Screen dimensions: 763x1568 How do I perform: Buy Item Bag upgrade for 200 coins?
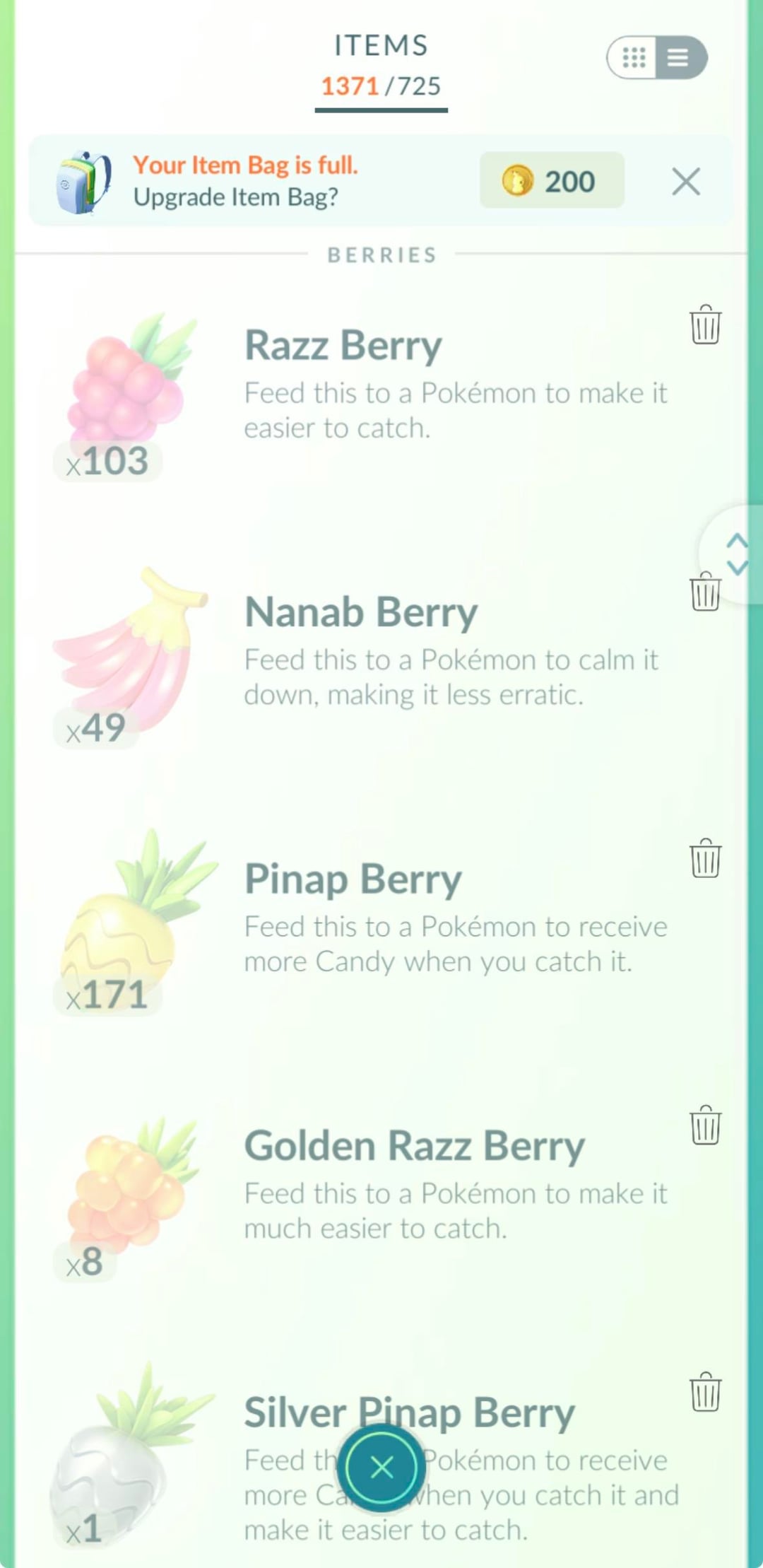point(552,181)
